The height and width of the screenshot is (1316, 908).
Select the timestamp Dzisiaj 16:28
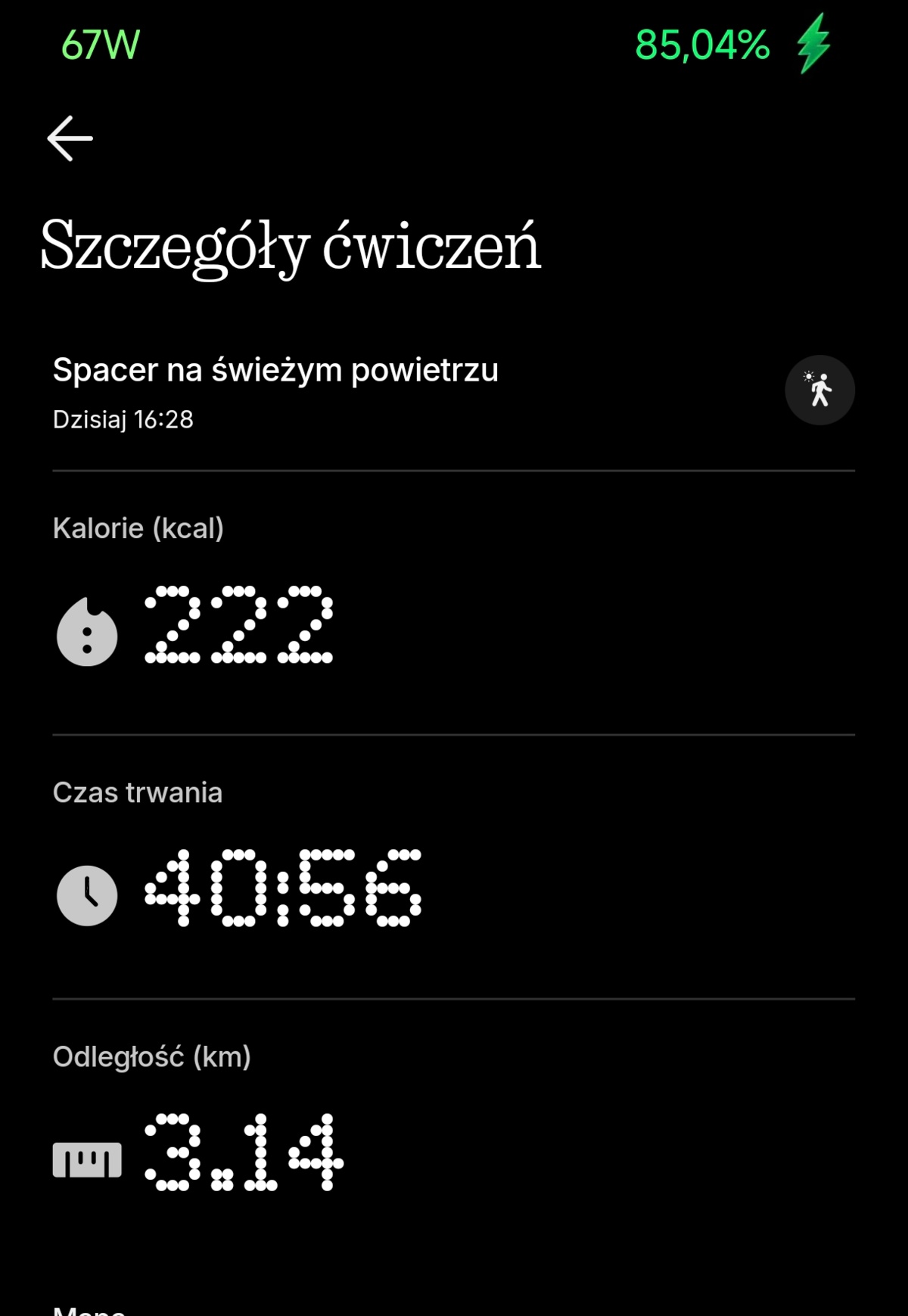point(123,418)
